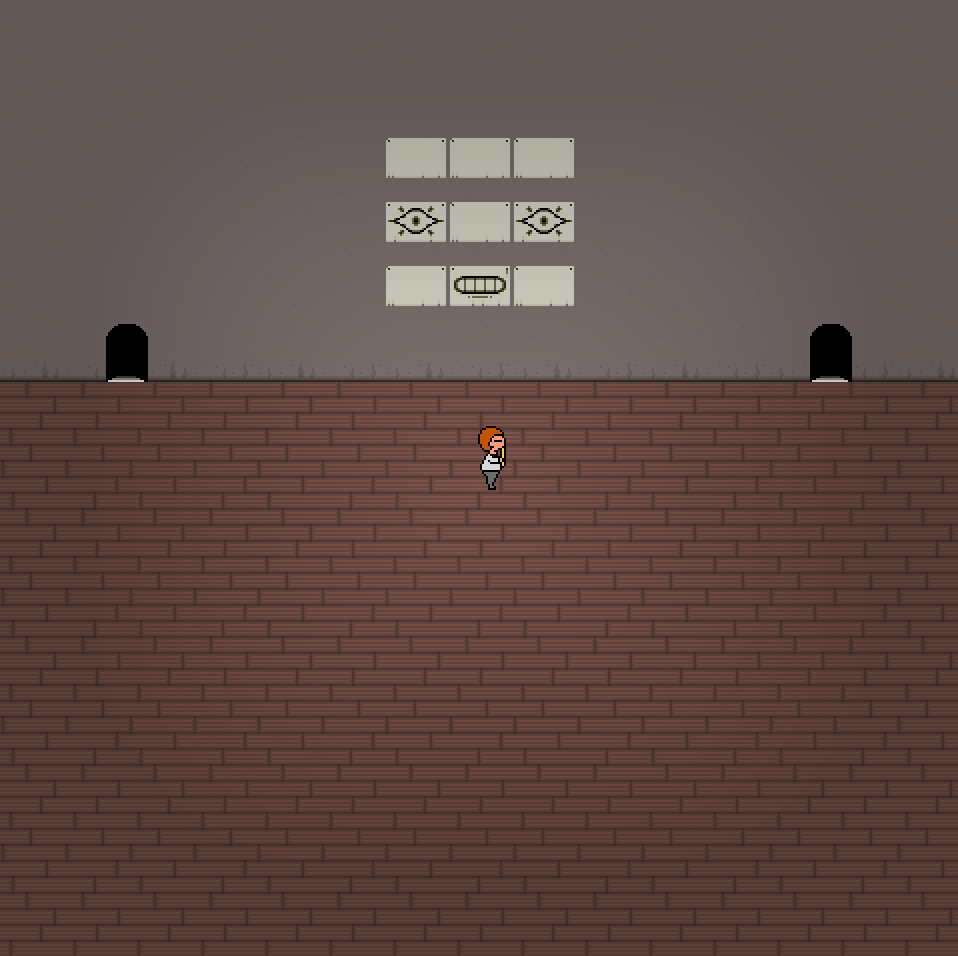Screen dimensions: 958x956
Task: Tap the mouth wall tile
Action: 480,286
